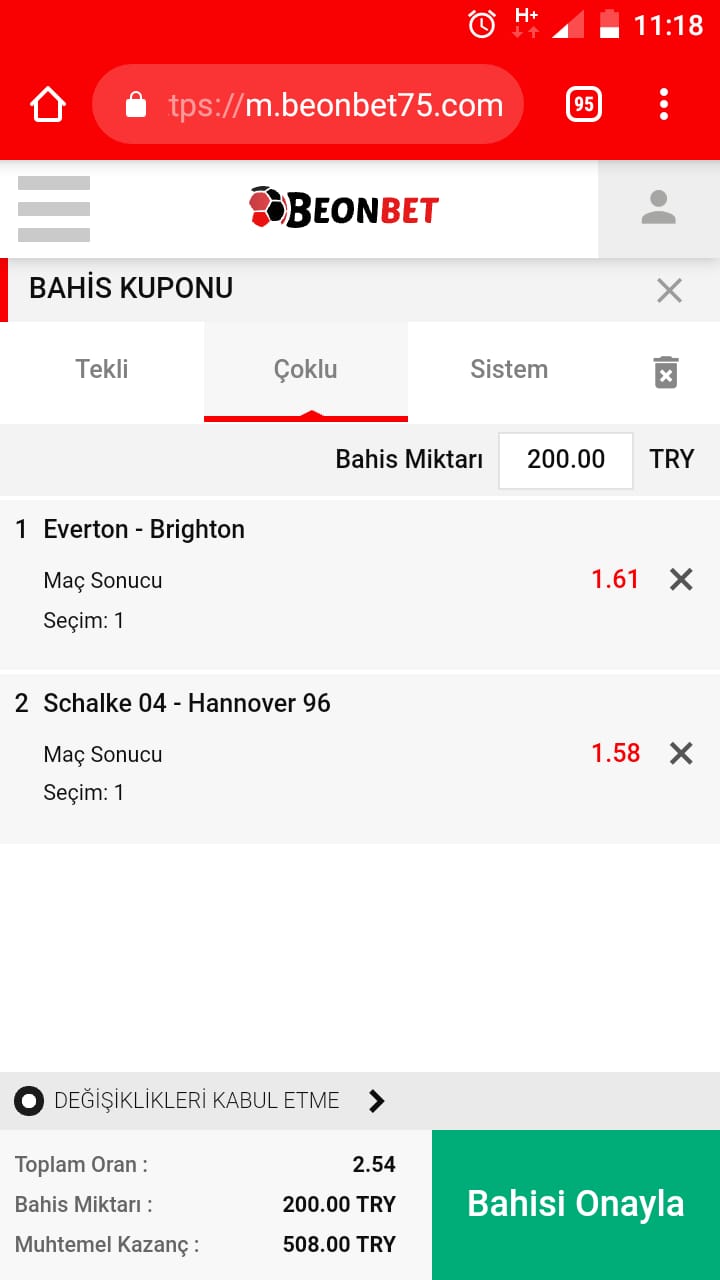Viewport: 720px width, 1280px height.
Task: Select the Çoklu tab
Action: 306,370
